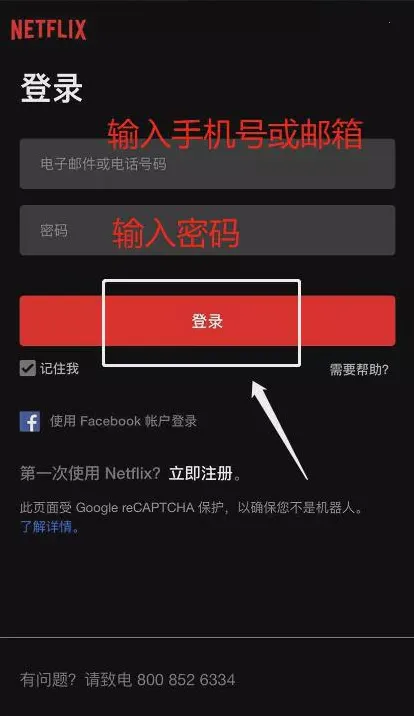
Task: Open the 需要帮助? help link
Action: tap(359, 369)
